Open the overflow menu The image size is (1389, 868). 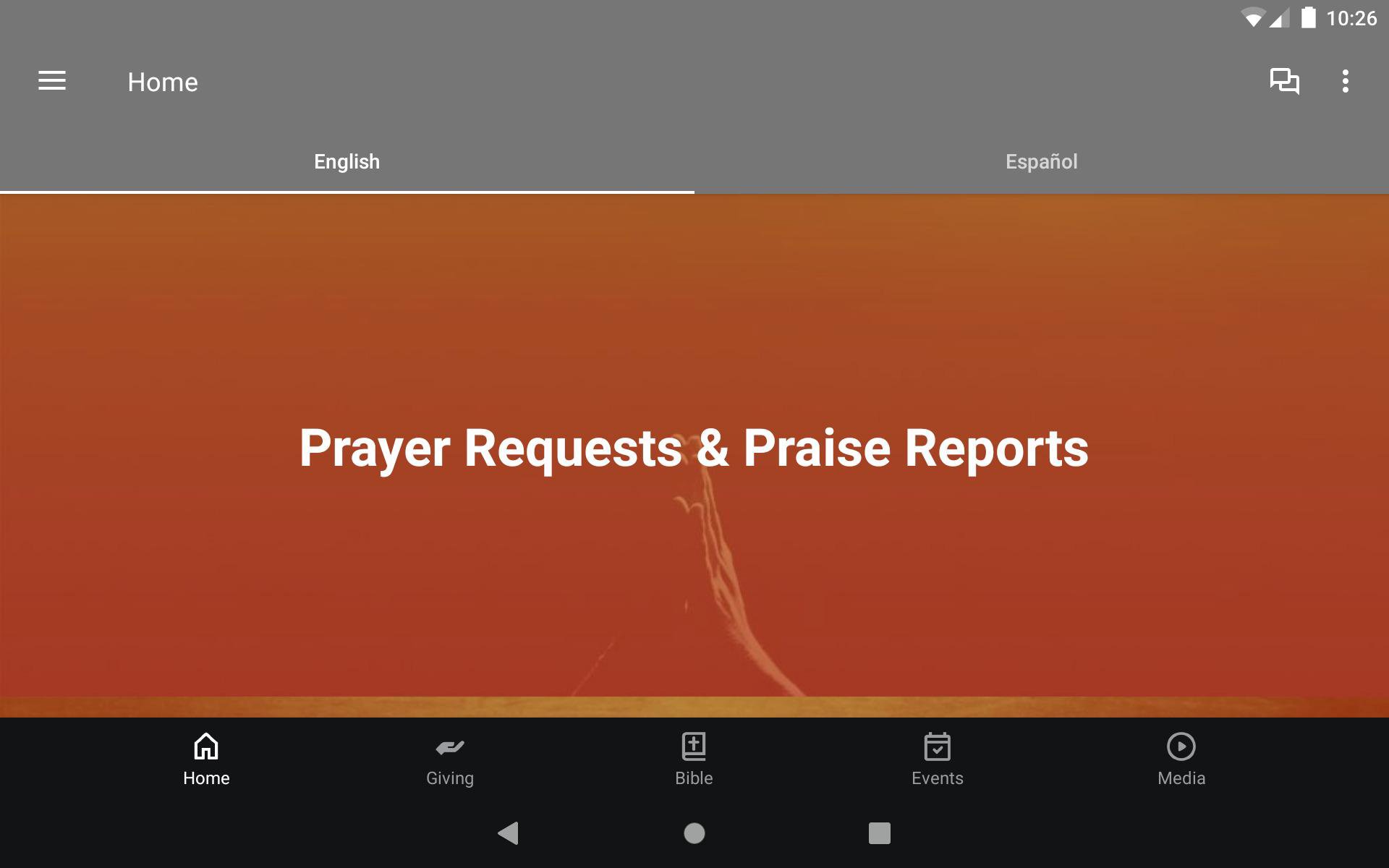(x=1345, y=81)
